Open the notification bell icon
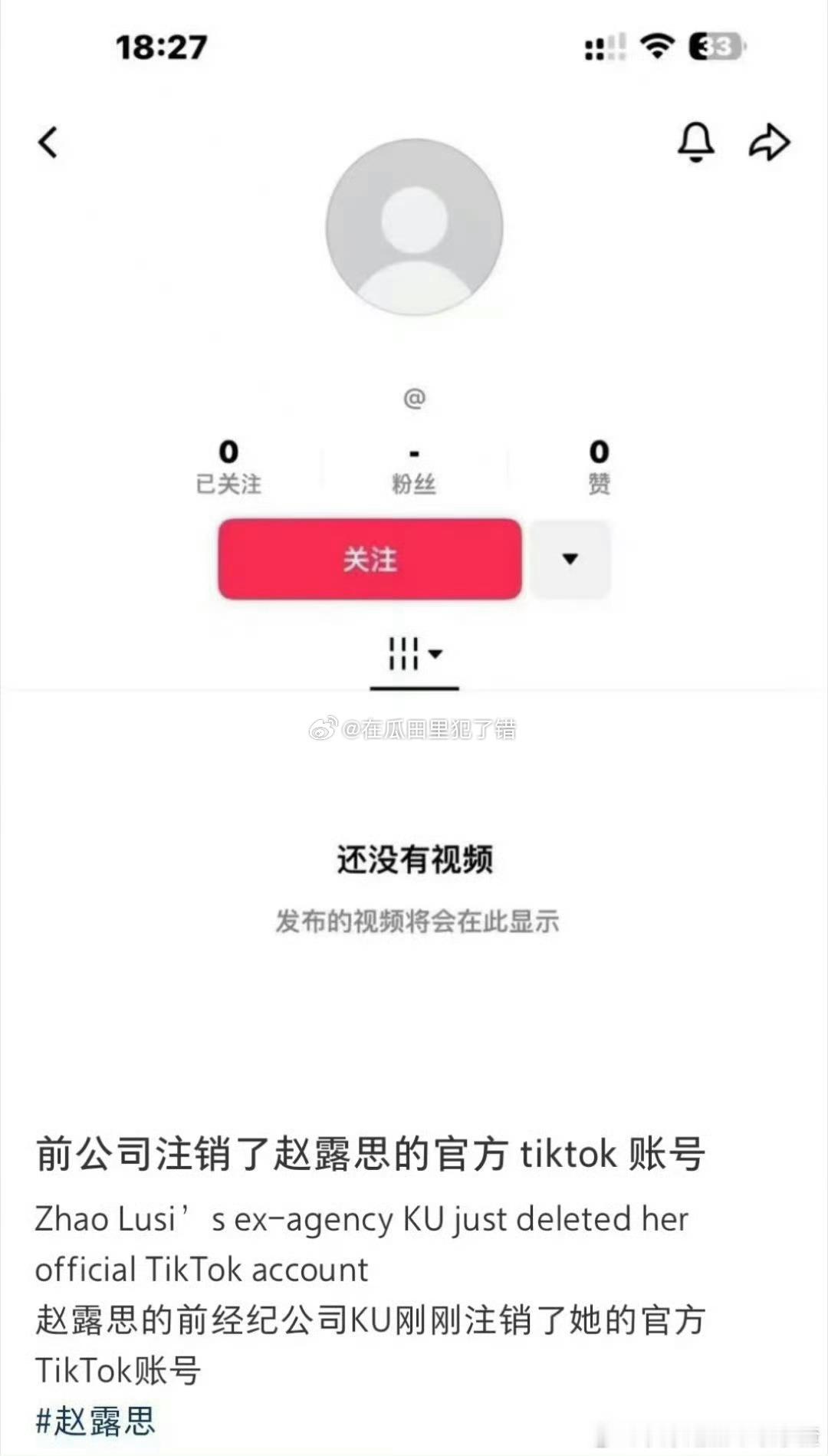Image resolution: width=828 pixels, height=1456 pixels. coord(696,142)
